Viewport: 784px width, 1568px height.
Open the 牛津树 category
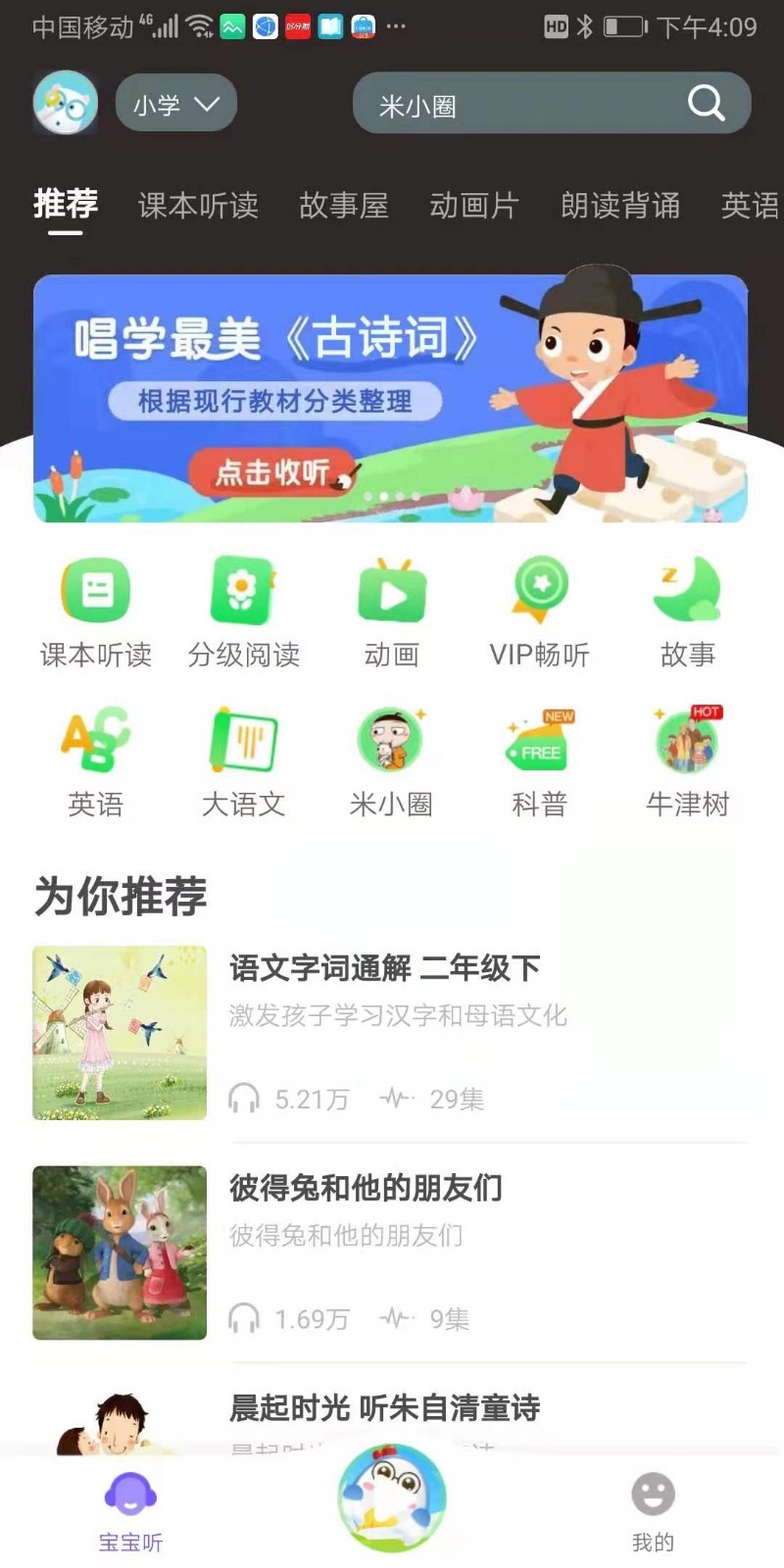click(x=687, y=761)
